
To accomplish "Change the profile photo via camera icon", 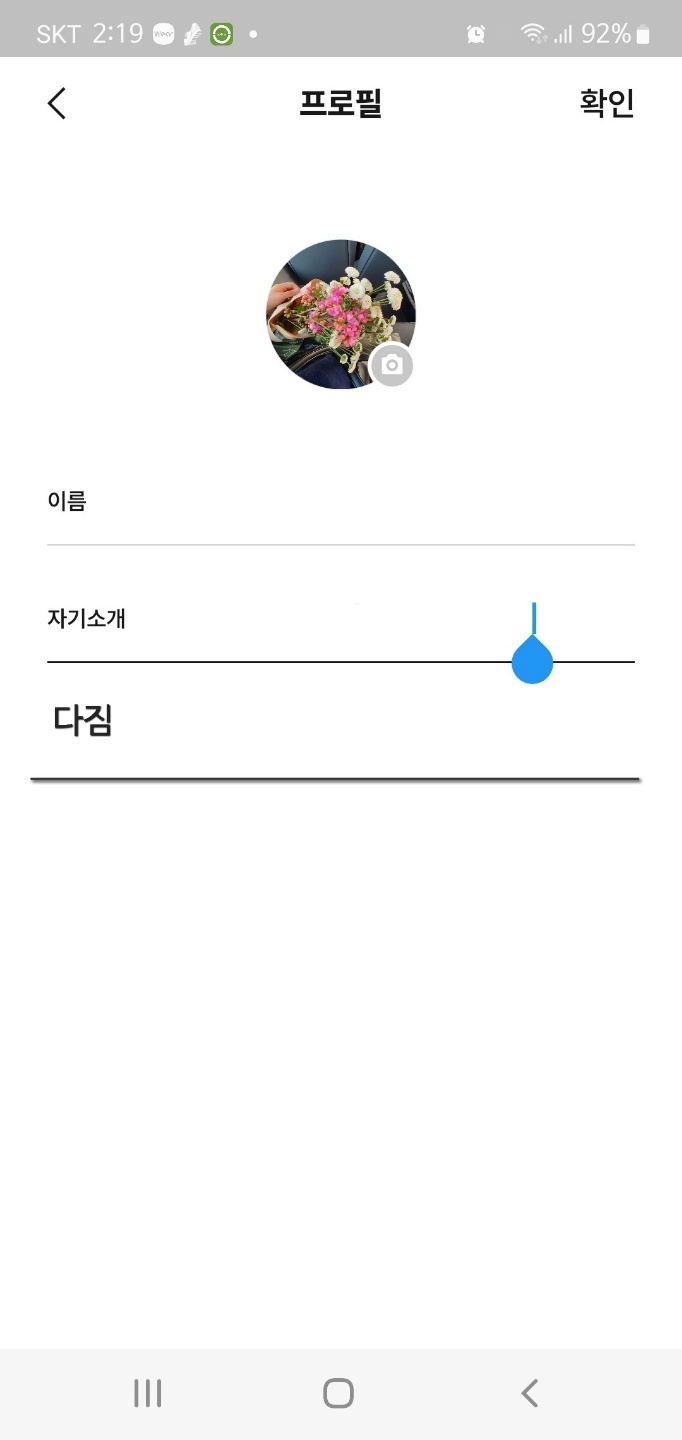I will 392,366.
